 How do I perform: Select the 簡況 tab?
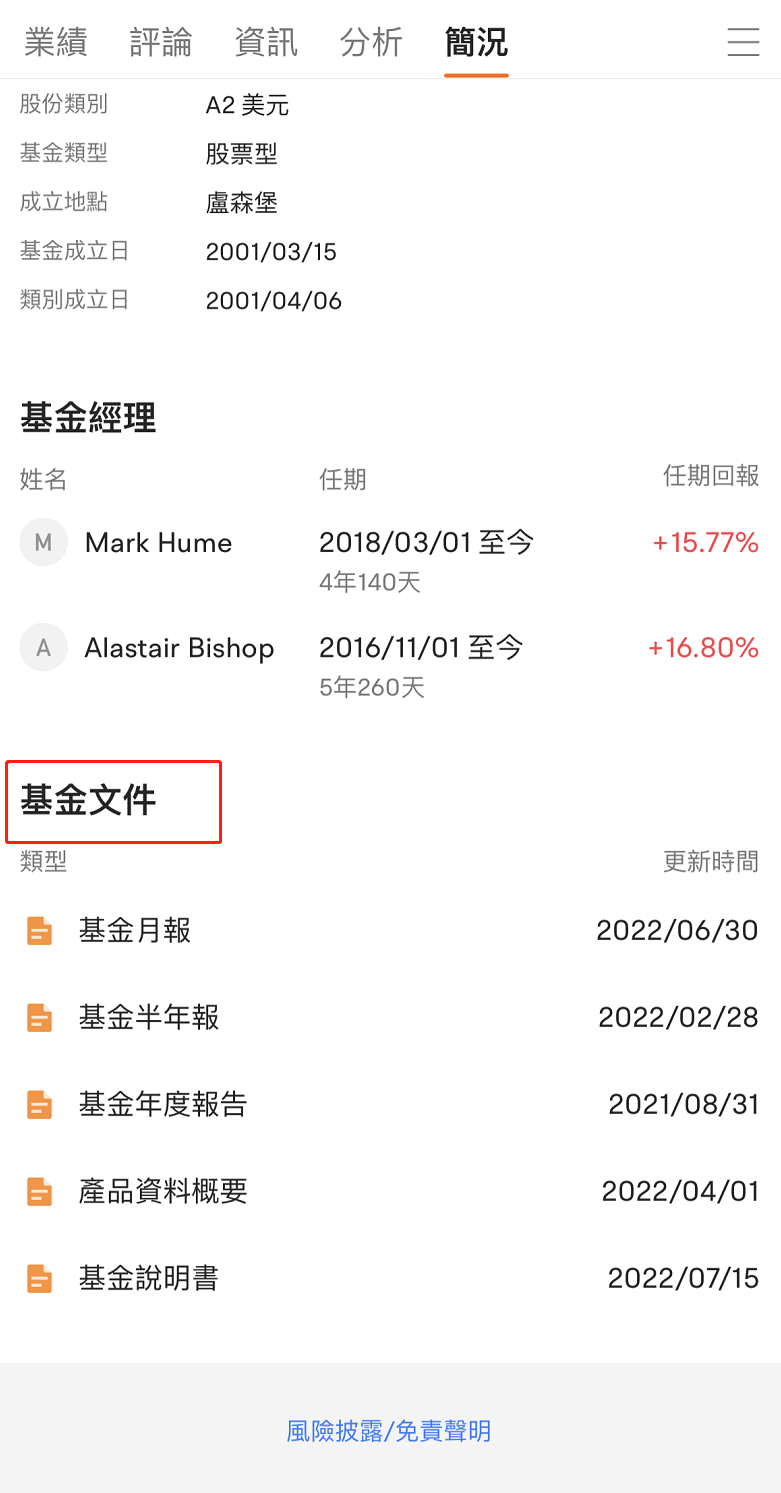click(476, 42)
